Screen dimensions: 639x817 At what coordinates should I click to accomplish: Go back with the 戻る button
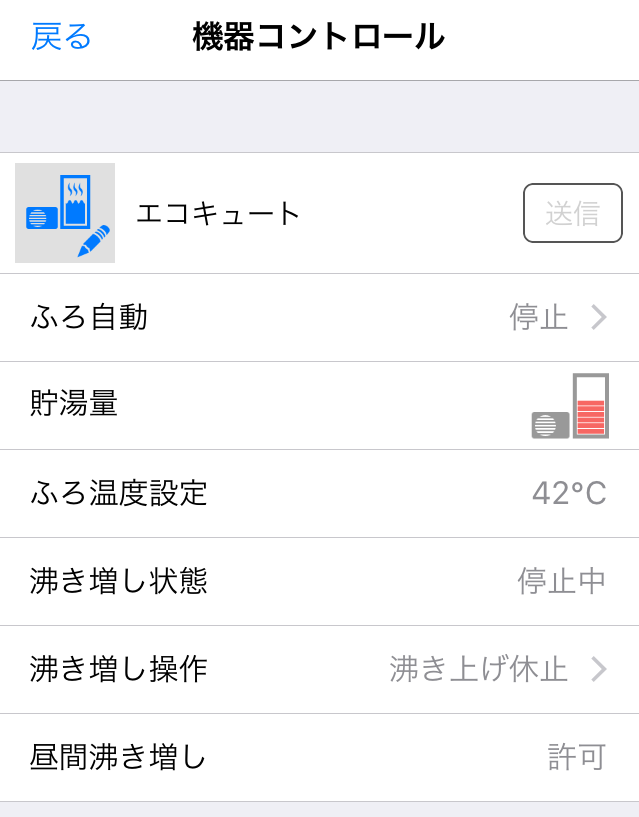[61, 37]
